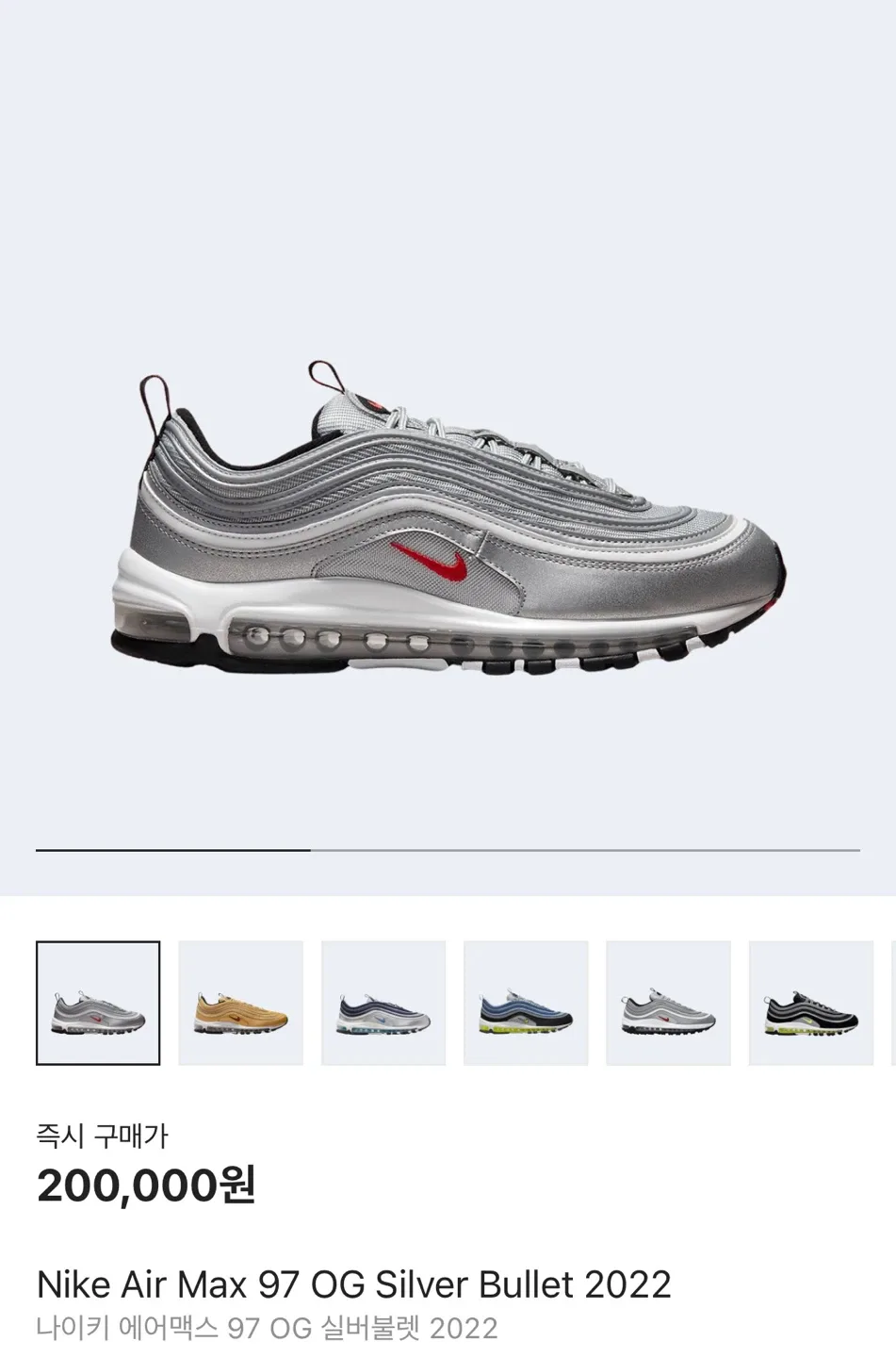Choose the blue and neon yellow colorway
The width and height of the screenshot is (896, 1357).
pyautogui.click(x=526, y=1003)
